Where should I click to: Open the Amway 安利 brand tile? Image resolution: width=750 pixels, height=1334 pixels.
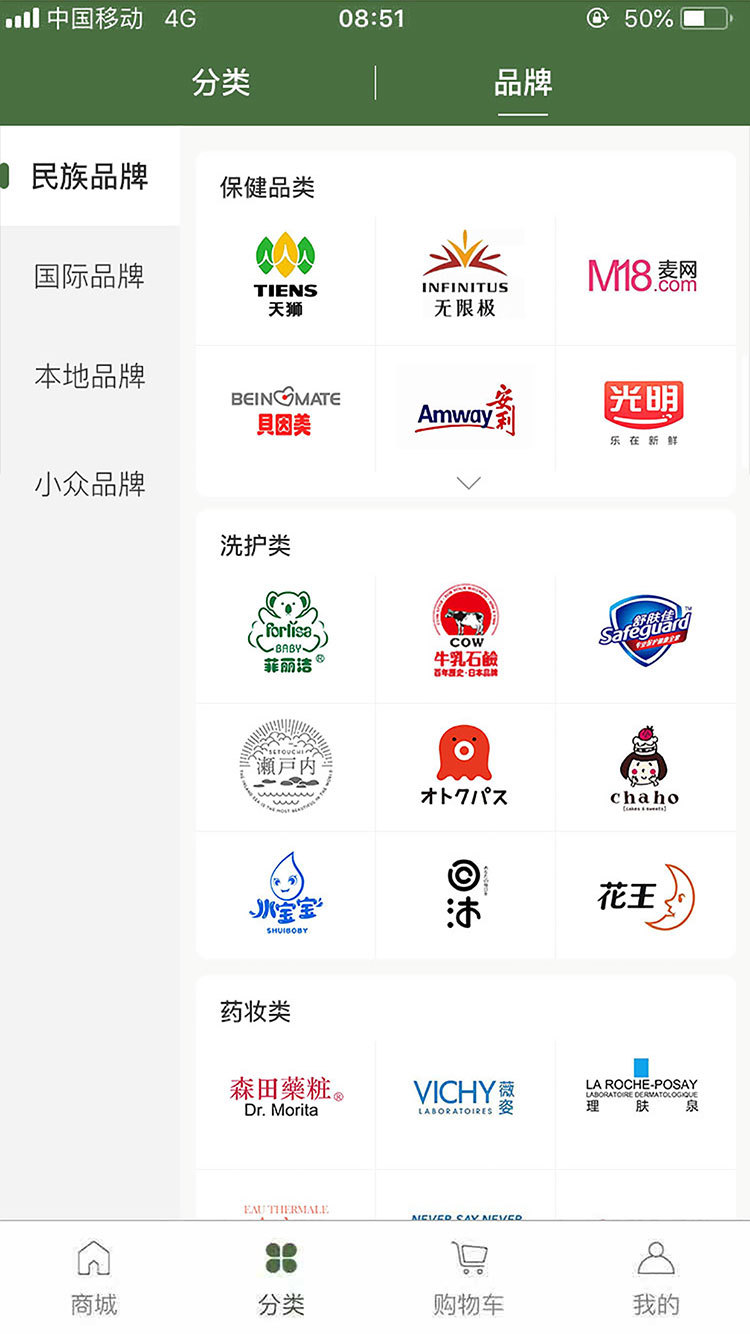[x=465, y=410]
